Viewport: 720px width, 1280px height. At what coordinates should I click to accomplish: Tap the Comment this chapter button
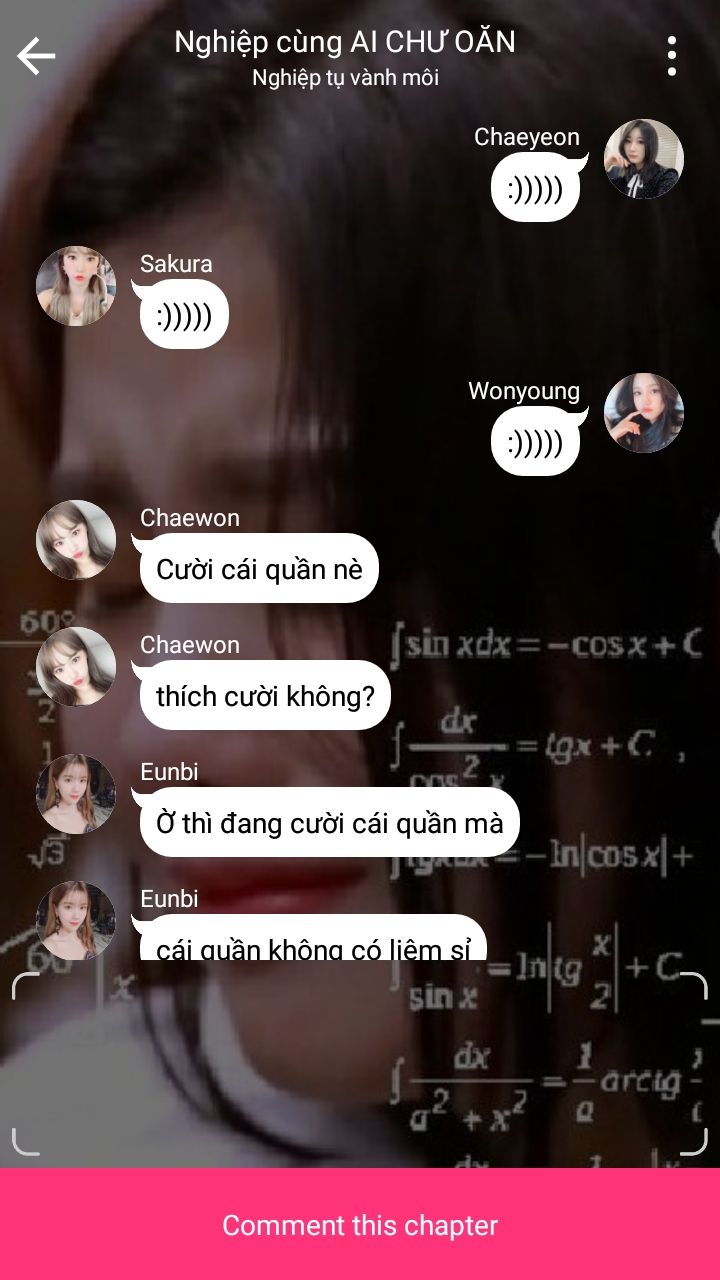tap(360, 1225)
